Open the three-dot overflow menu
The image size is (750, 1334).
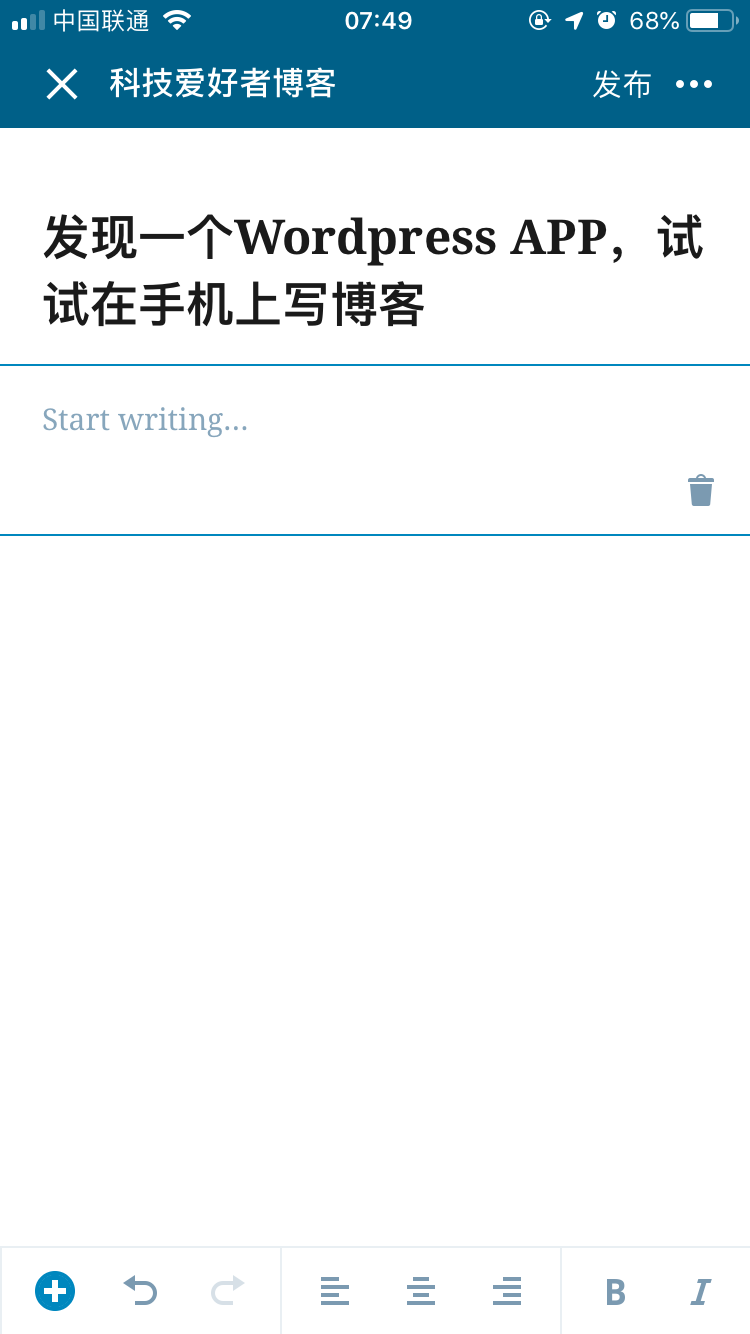[694, 84]
